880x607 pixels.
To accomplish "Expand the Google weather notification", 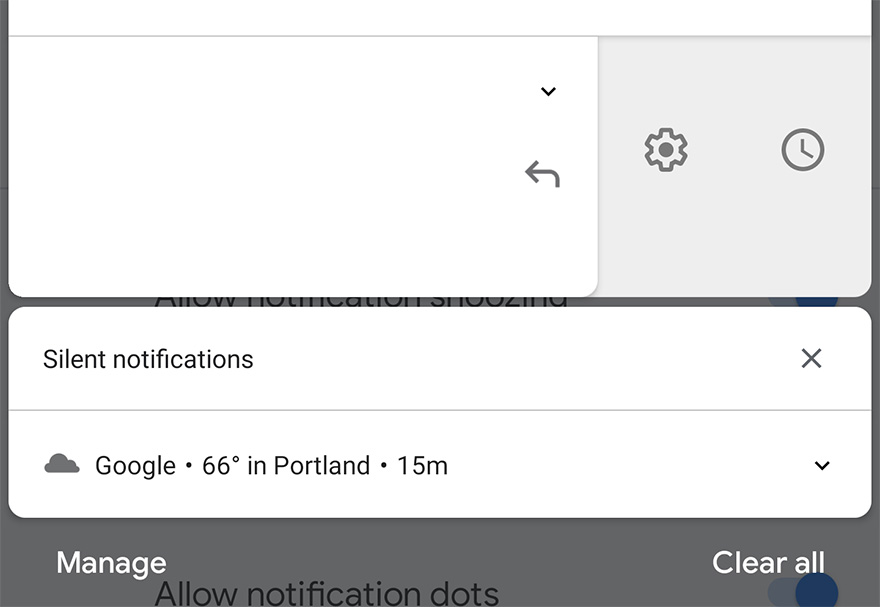I will click(x=822, y=465).
